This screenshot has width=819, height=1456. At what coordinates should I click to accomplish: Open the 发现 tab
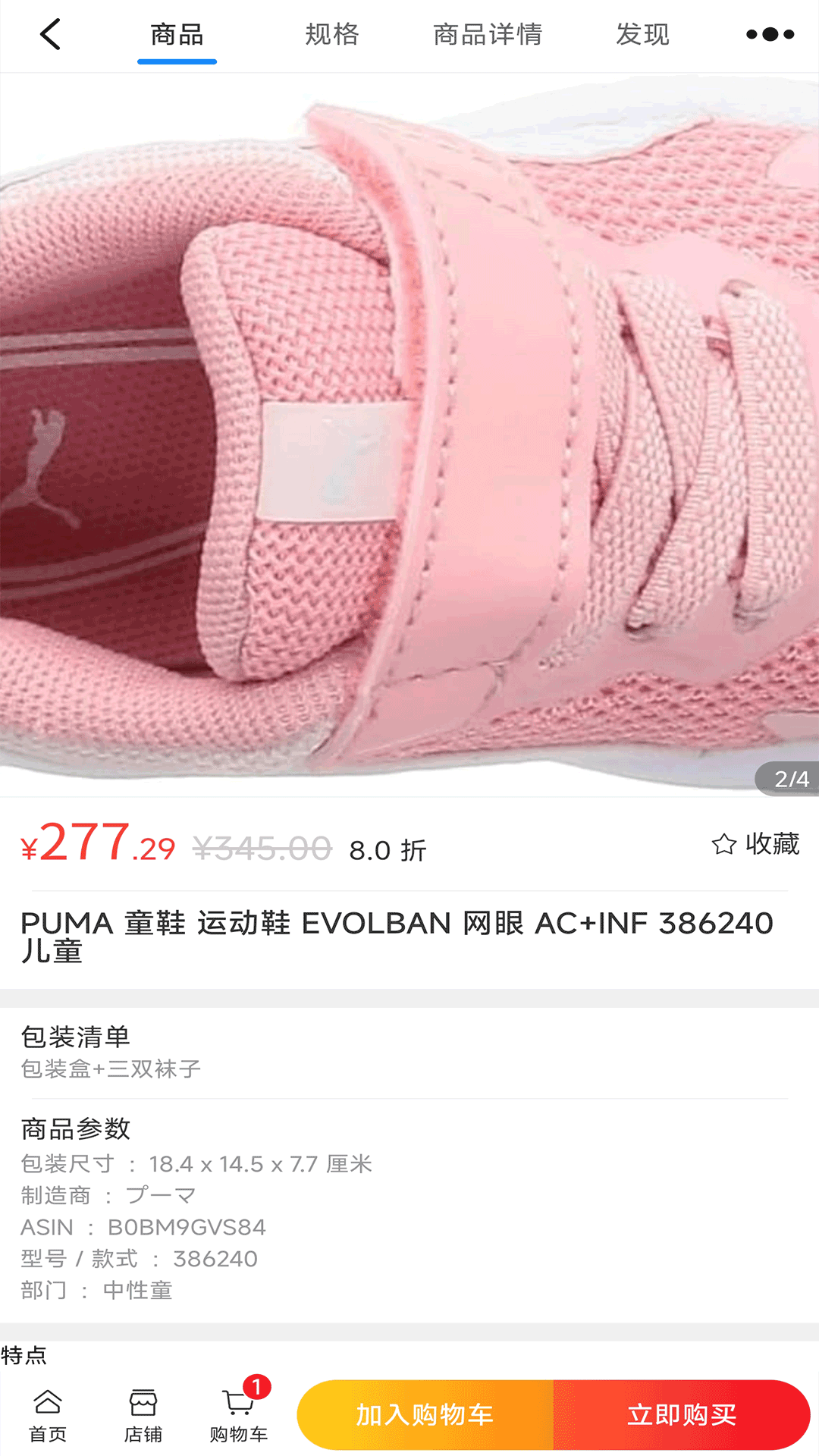point(642,35)
